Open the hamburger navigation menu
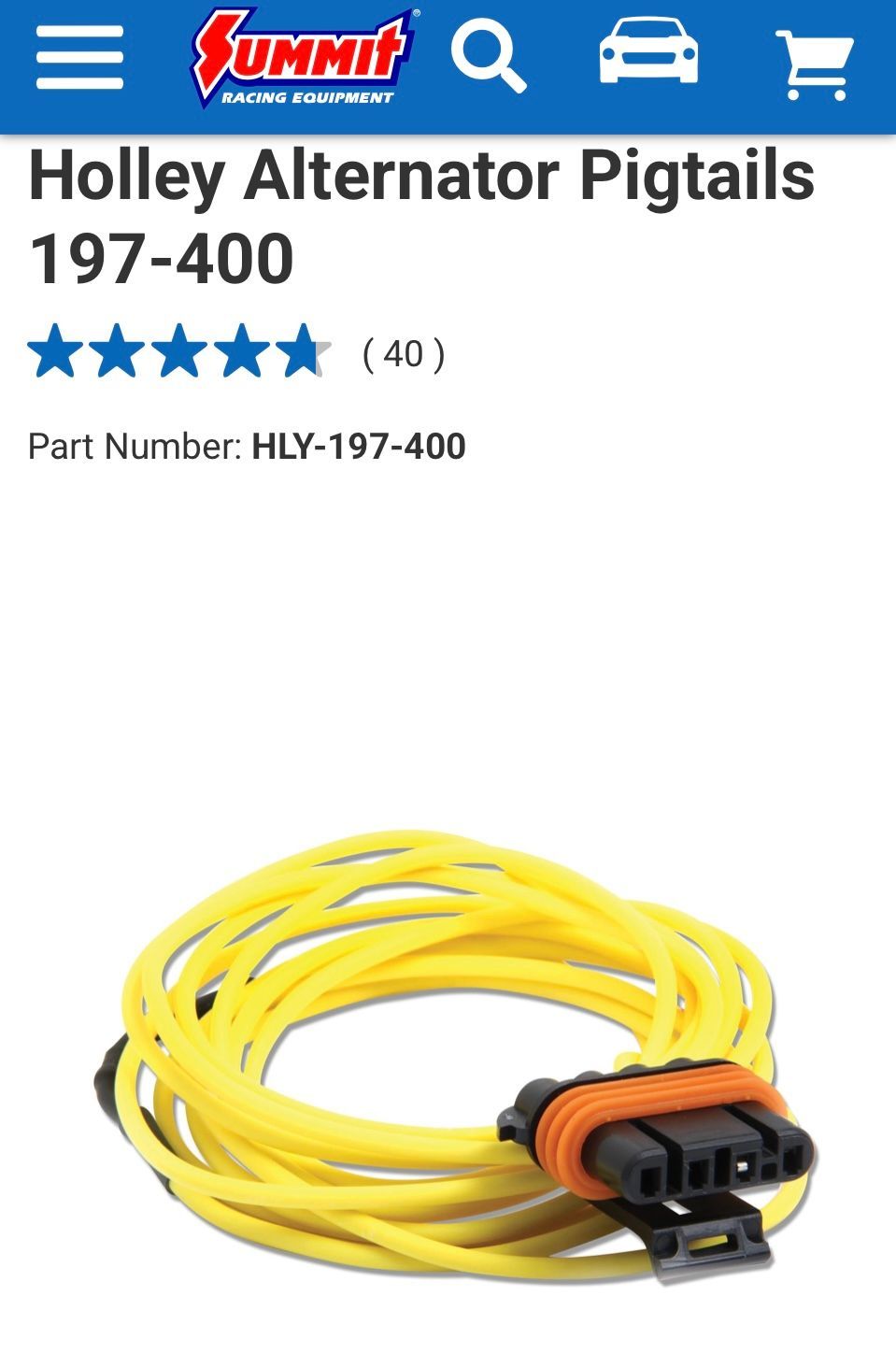The width and height of the screenshot is (896, 1353). [79, 57]
